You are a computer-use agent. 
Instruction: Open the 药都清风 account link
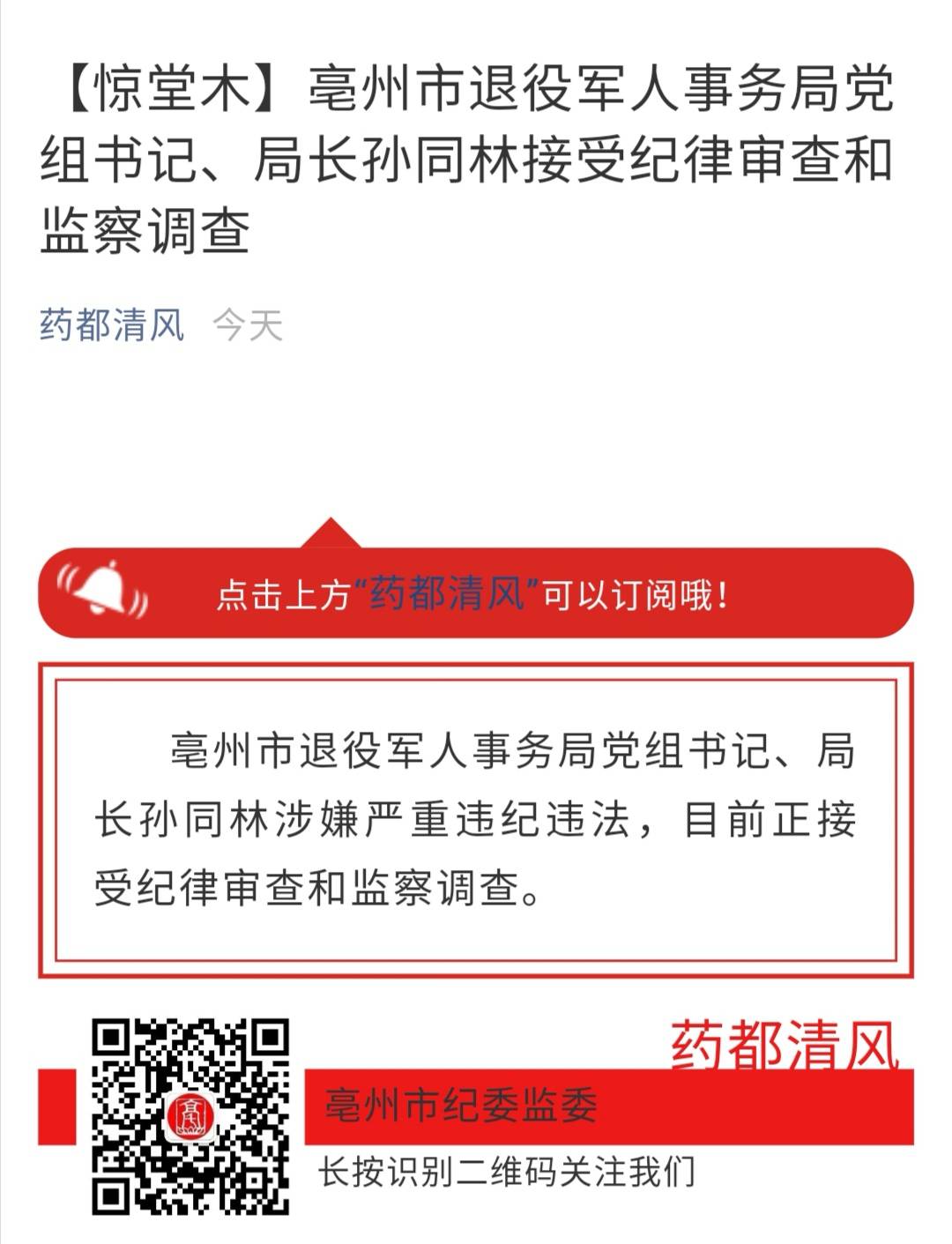pyautogui.click(x=112, y=325)
